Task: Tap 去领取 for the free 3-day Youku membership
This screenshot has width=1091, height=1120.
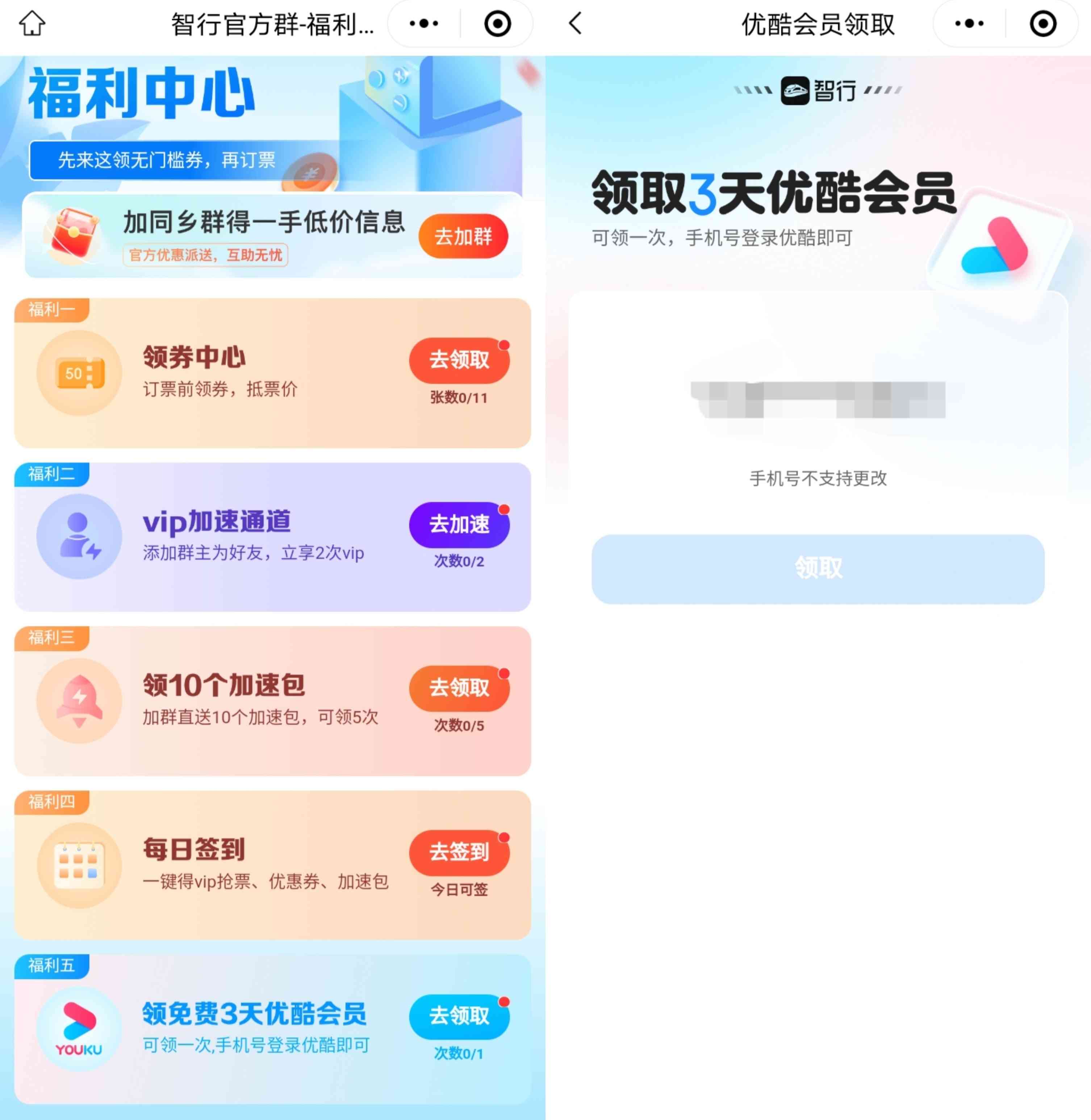Action: (459, 1016)
